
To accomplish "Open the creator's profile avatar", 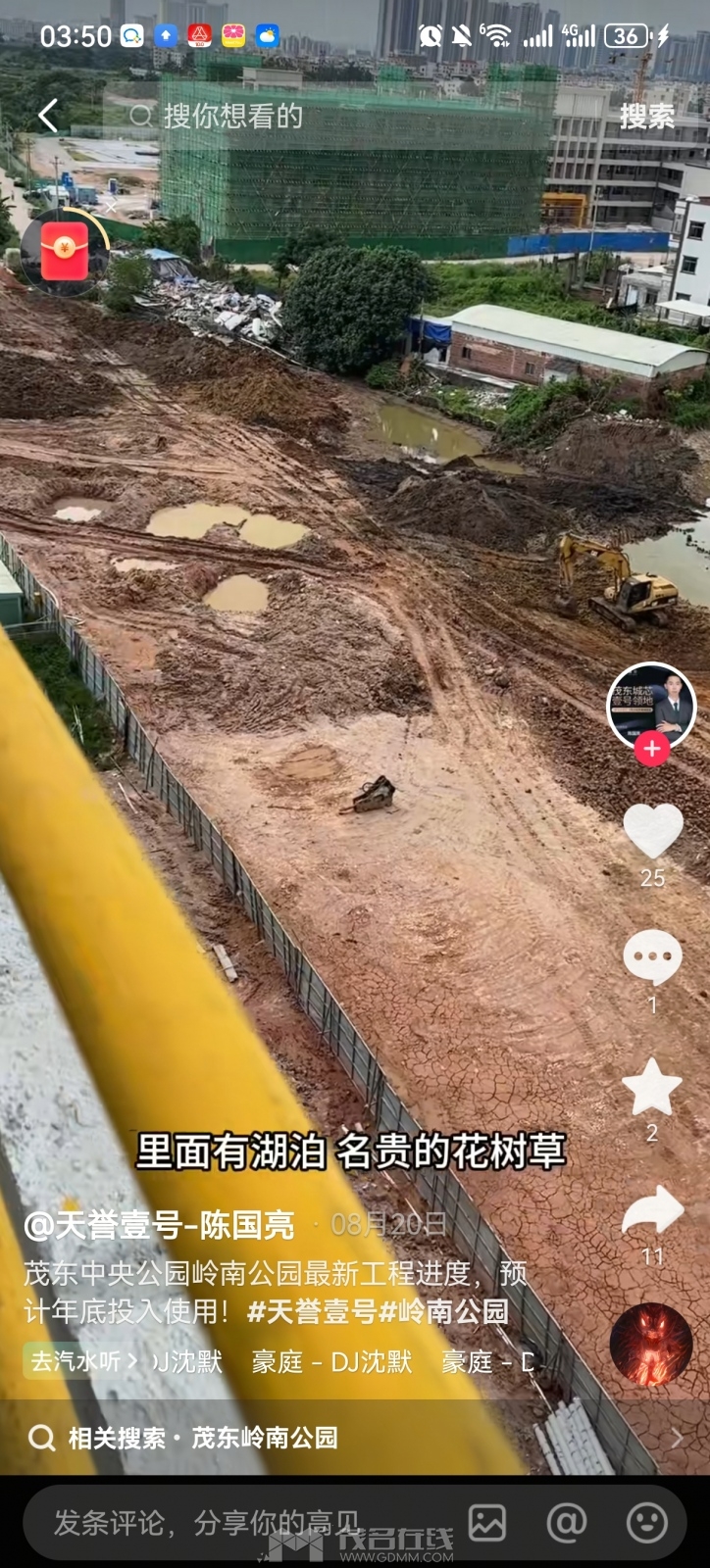I will click(651, 706).
